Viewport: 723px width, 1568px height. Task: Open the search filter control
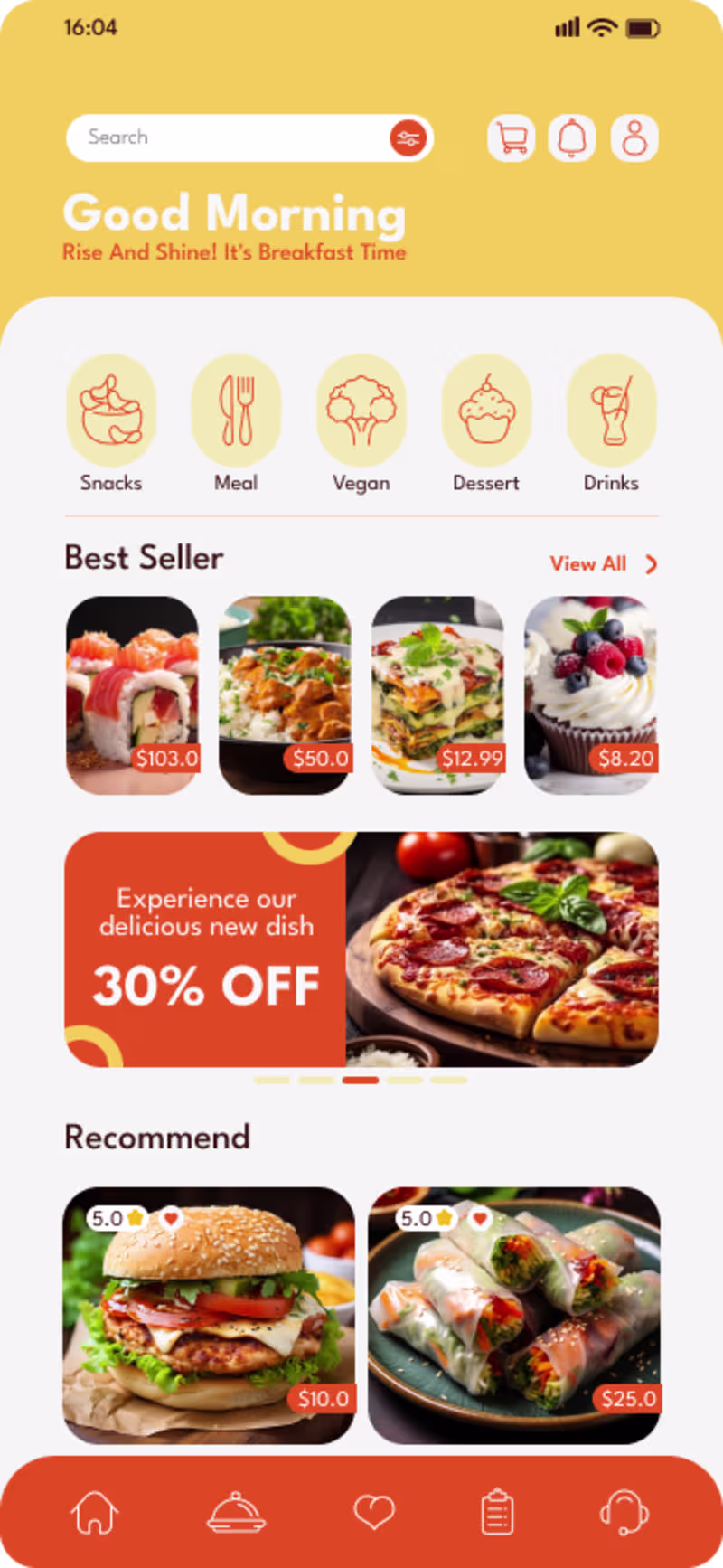(x=408, y=137)
